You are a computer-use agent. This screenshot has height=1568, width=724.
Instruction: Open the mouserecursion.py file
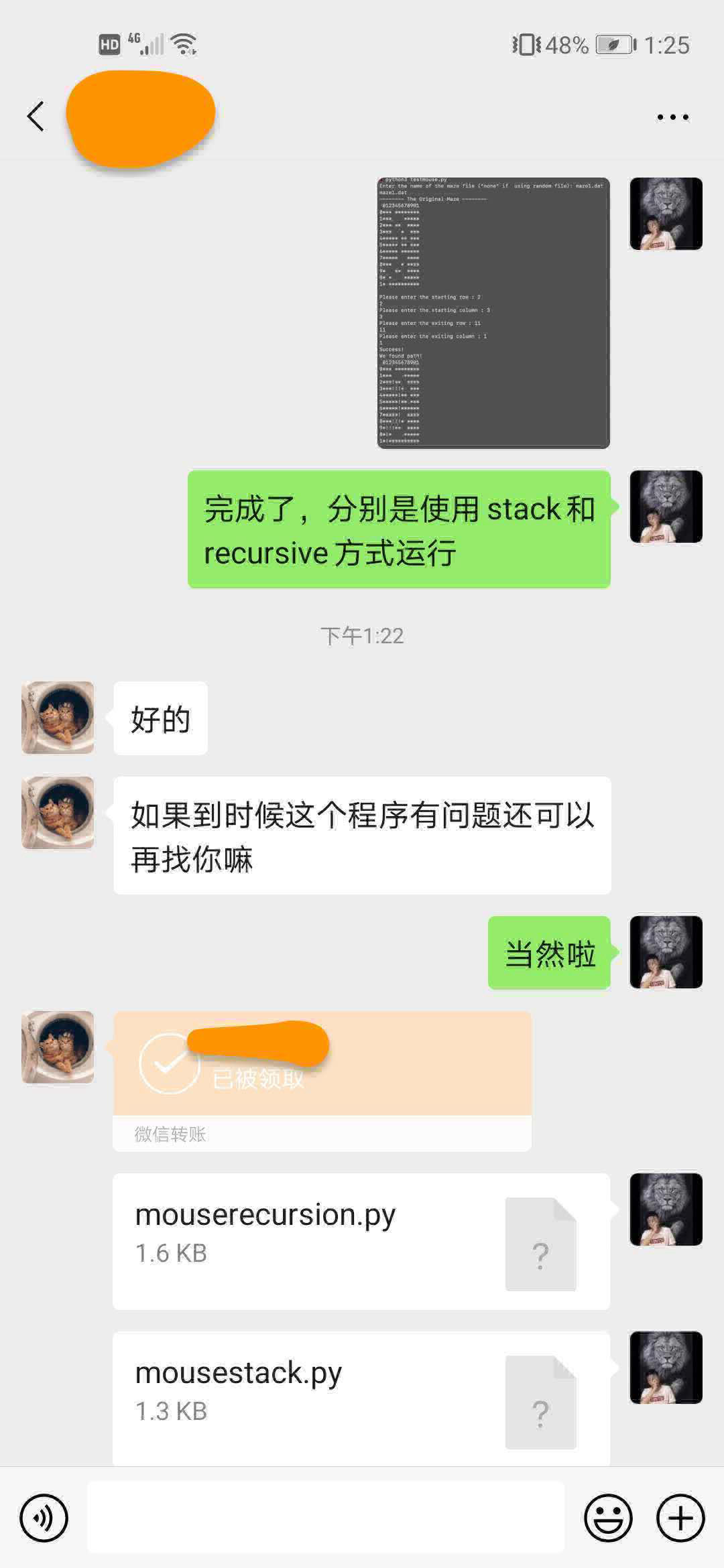[361, 1241]
